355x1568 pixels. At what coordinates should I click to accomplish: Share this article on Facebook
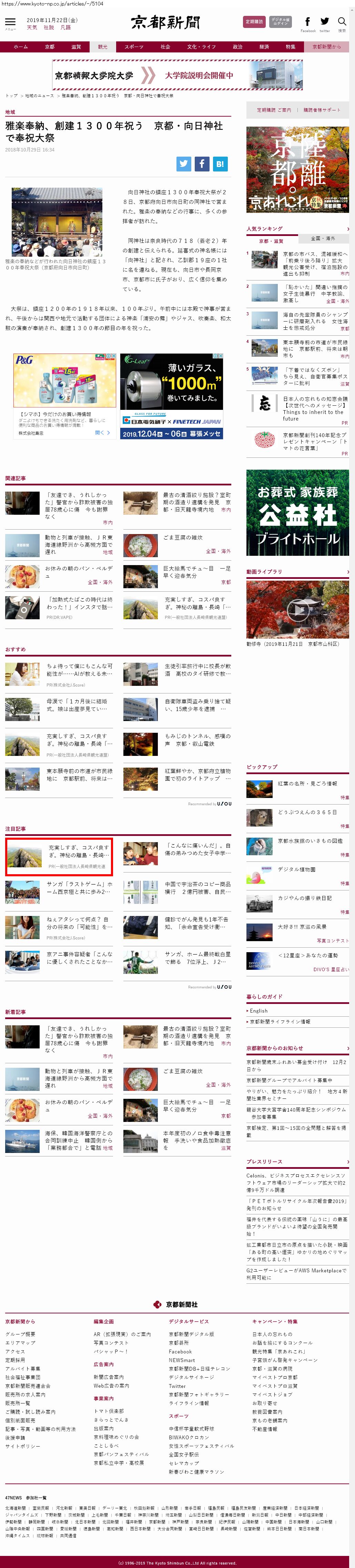click(x=202, y=164)
